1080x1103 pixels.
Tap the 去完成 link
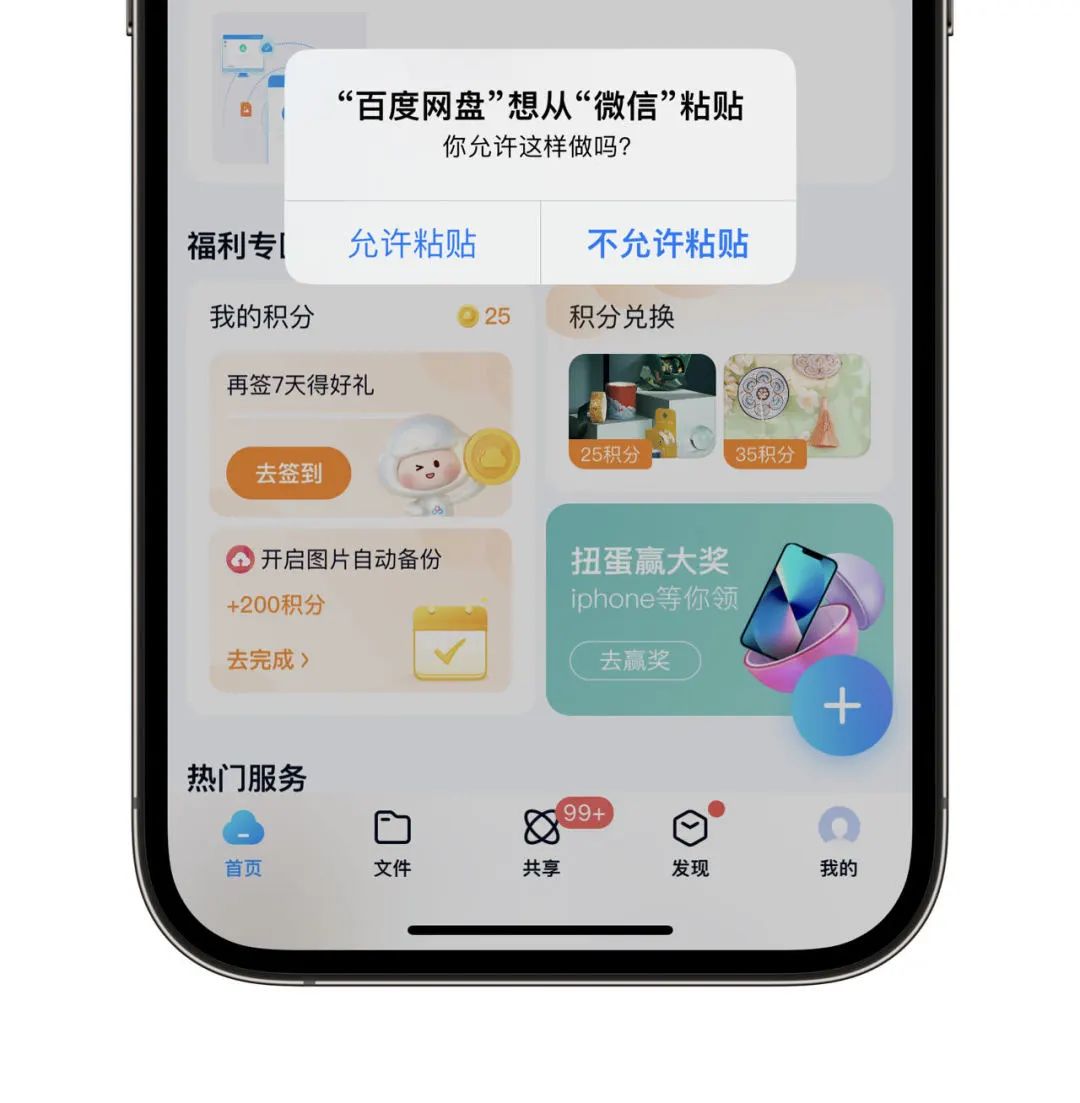tap(267, 660)
